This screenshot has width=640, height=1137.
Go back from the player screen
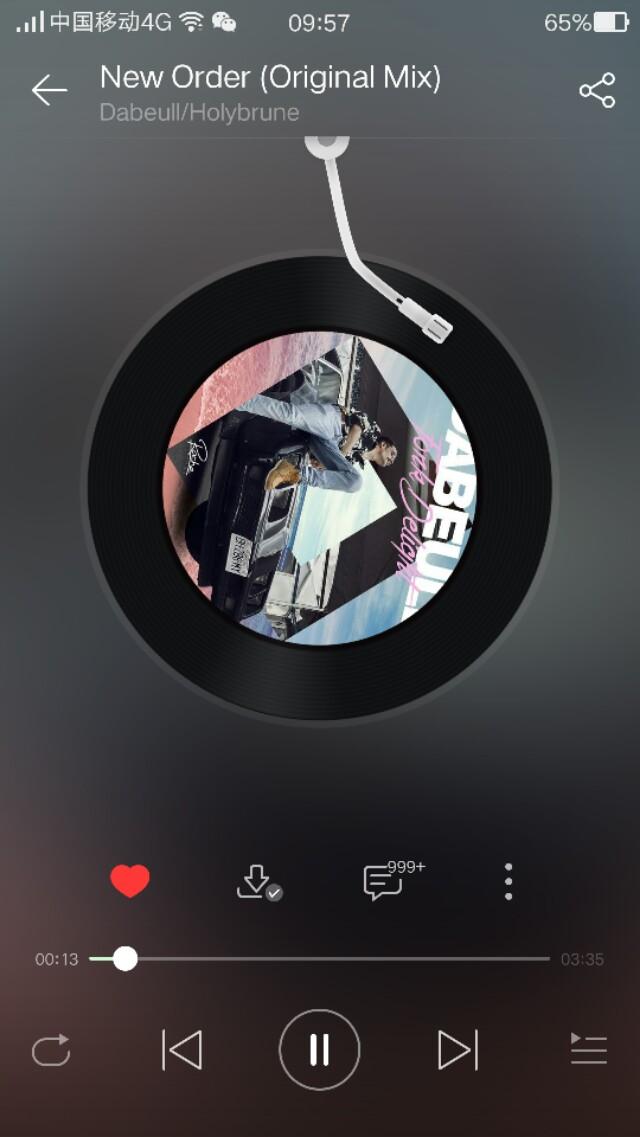(x=48, y=90)
